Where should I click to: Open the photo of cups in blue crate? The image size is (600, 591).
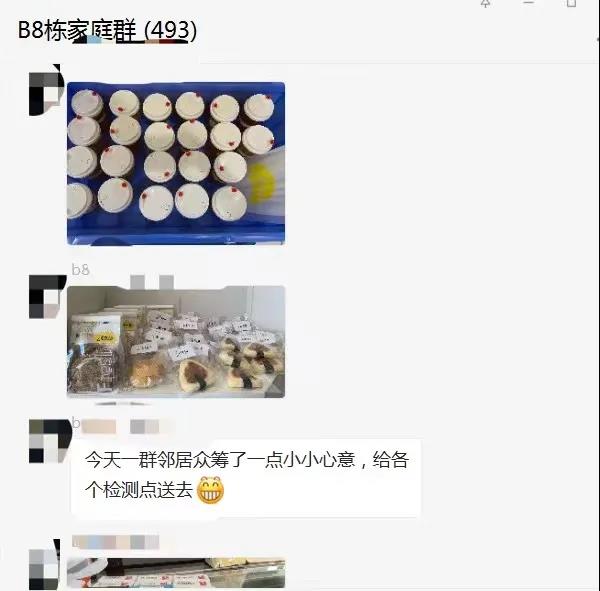176,164
